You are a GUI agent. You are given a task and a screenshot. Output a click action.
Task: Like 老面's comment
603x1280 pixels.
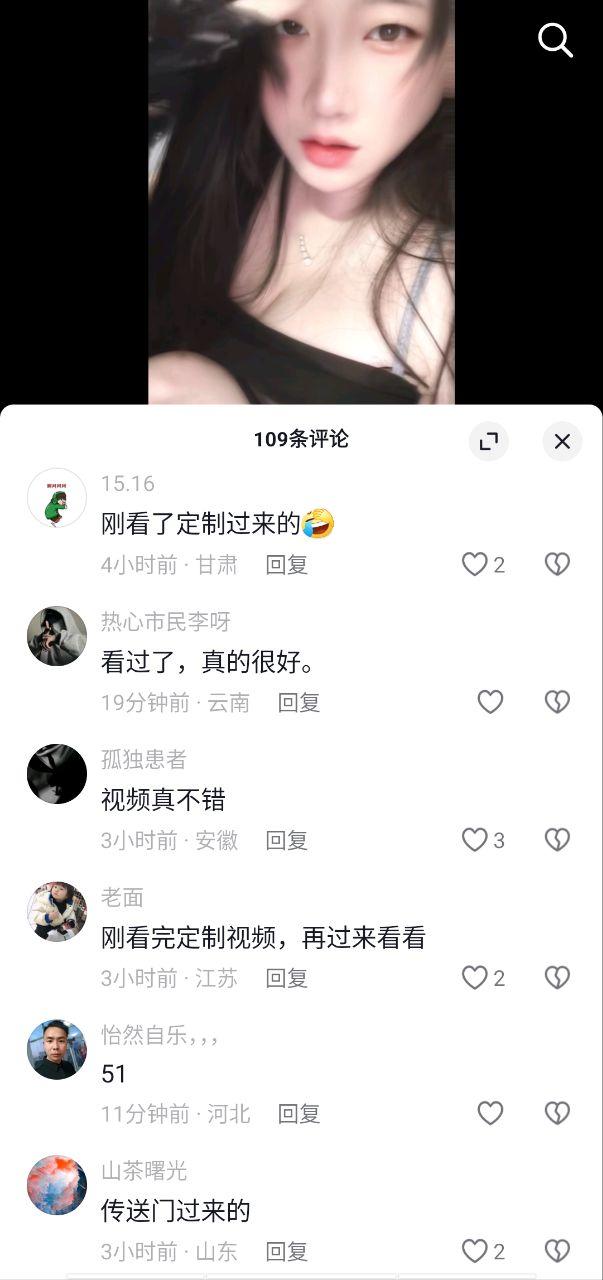point(474,977)
